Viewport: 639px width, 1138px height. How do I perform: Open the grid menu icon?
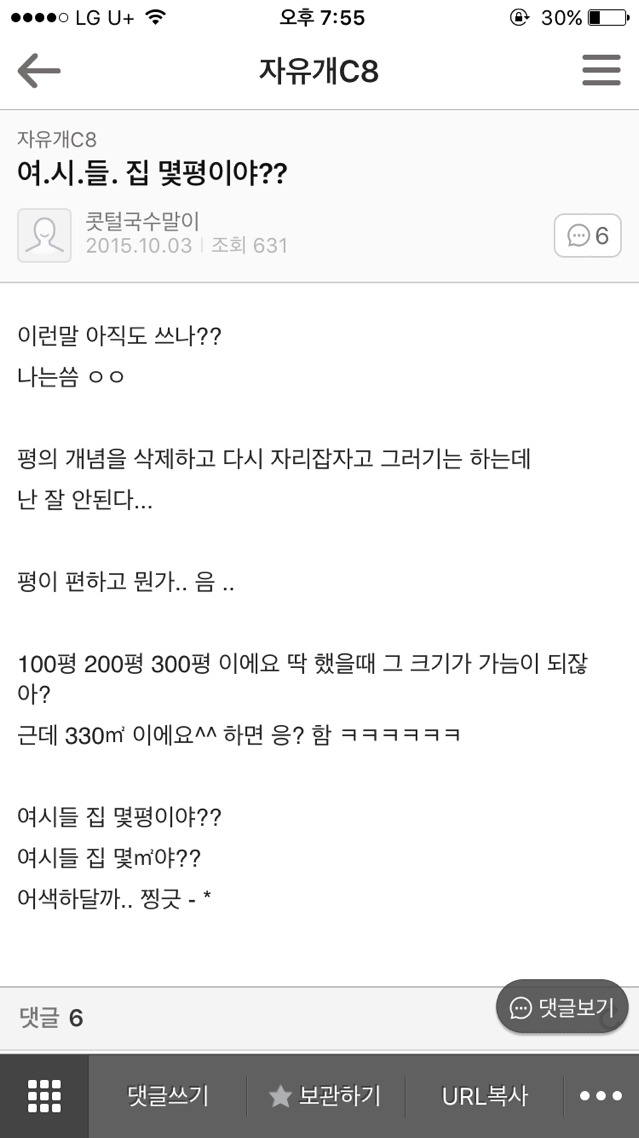pos(44,1096)
